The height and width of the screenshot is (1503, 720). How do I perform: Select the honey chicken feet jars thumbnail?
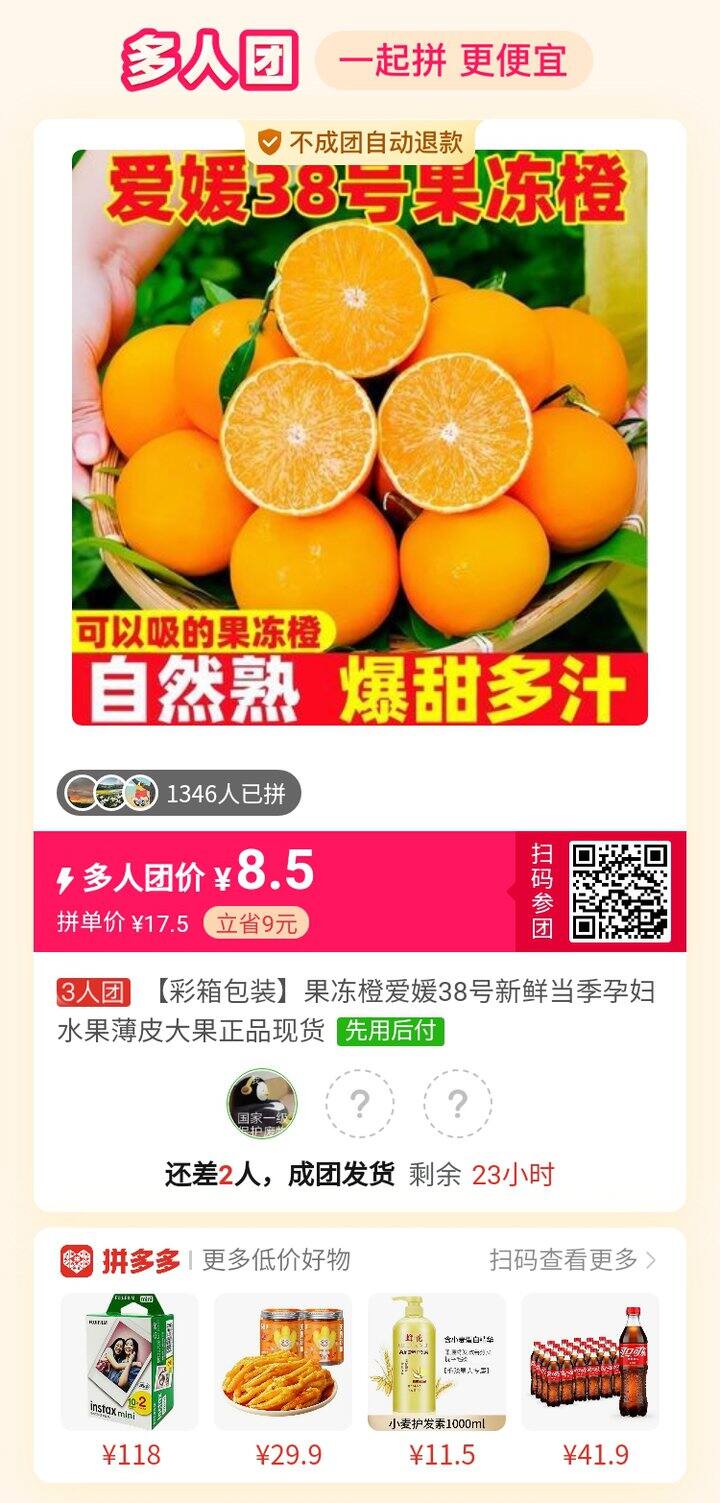pos(288,1364)
